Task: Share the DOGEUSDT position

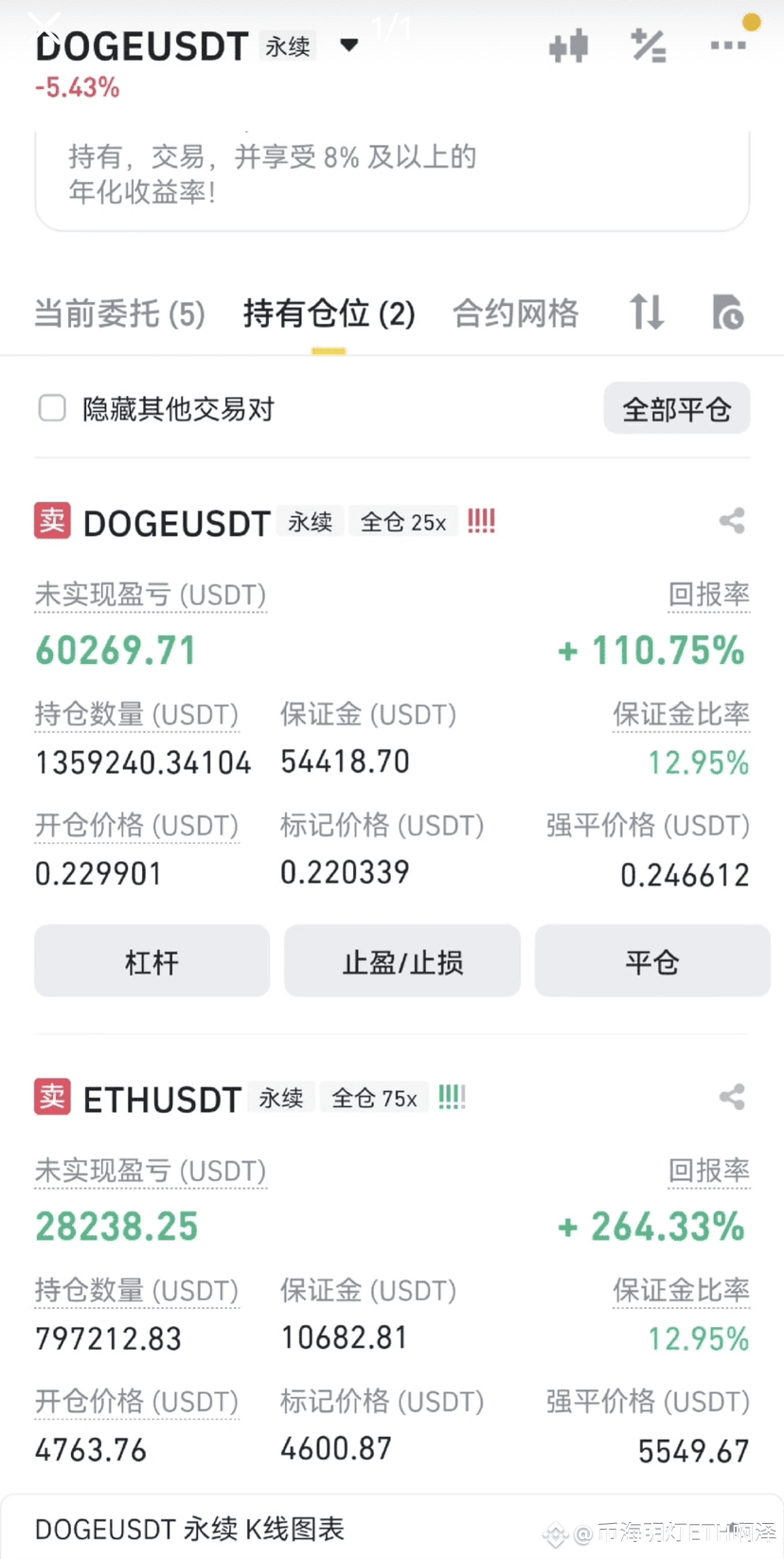Action: click(x=732, y=521)
